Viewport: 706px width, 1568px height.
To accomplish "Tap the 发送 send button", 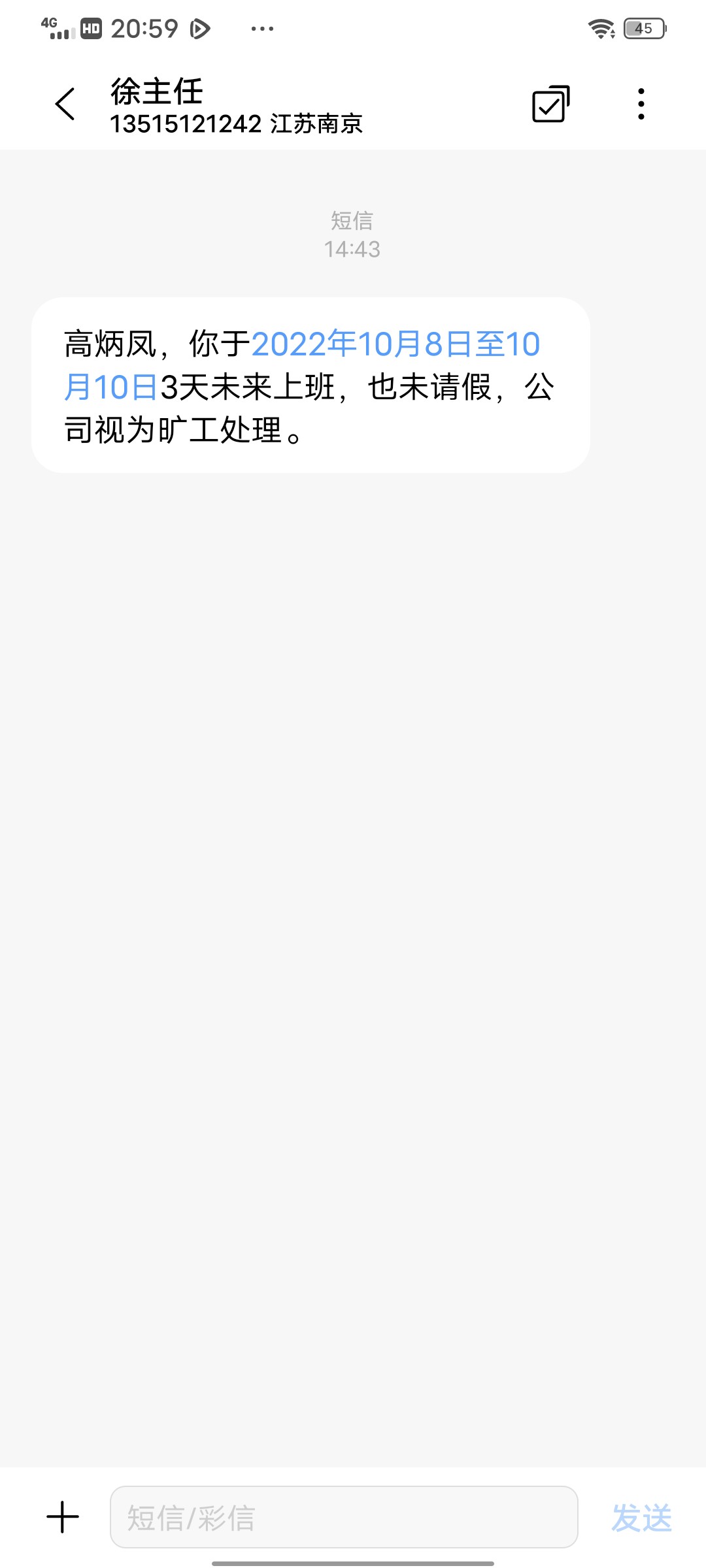I will coord(641,1516).
